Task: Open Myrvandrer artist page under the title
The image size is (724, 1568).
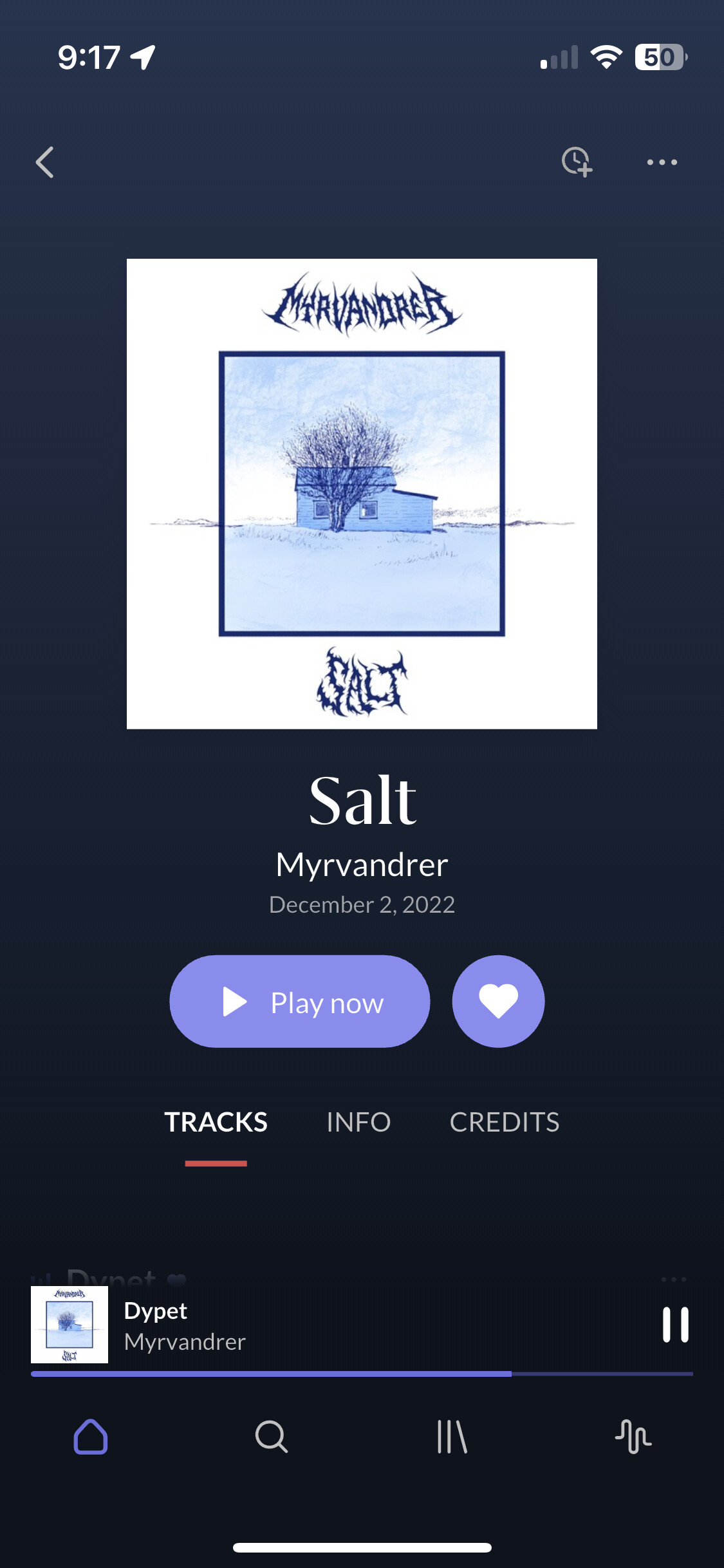Action: click(362, 864)
